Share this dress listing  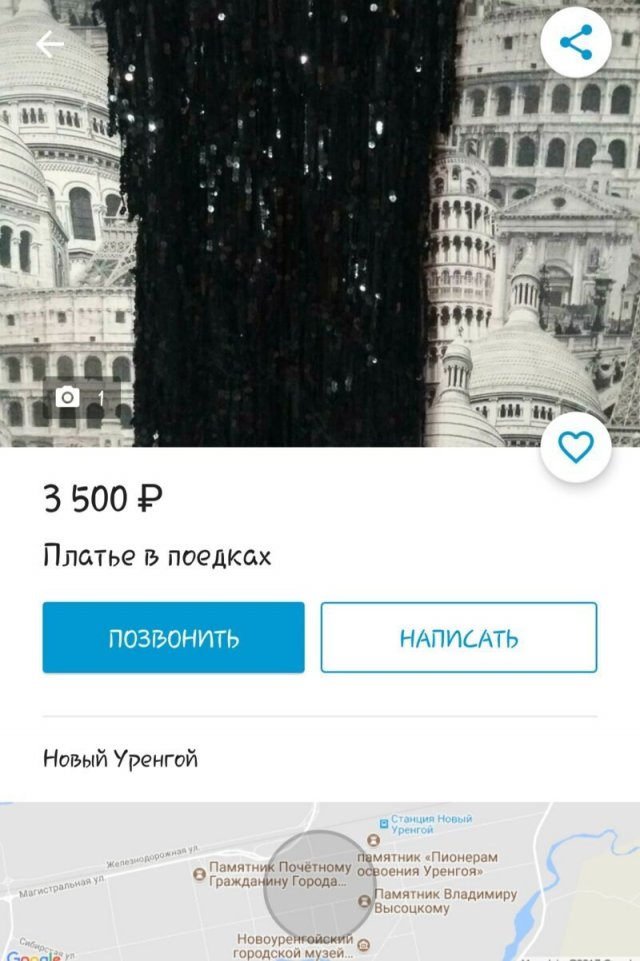click(x=575, y=42)
